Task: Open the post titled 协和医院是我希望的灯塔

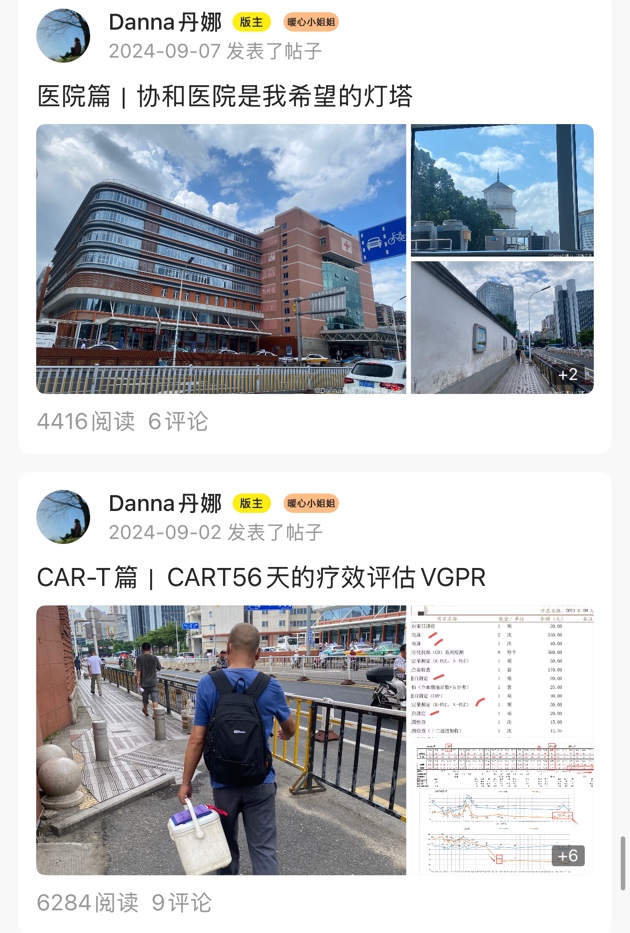Action: tap(225, 96)
